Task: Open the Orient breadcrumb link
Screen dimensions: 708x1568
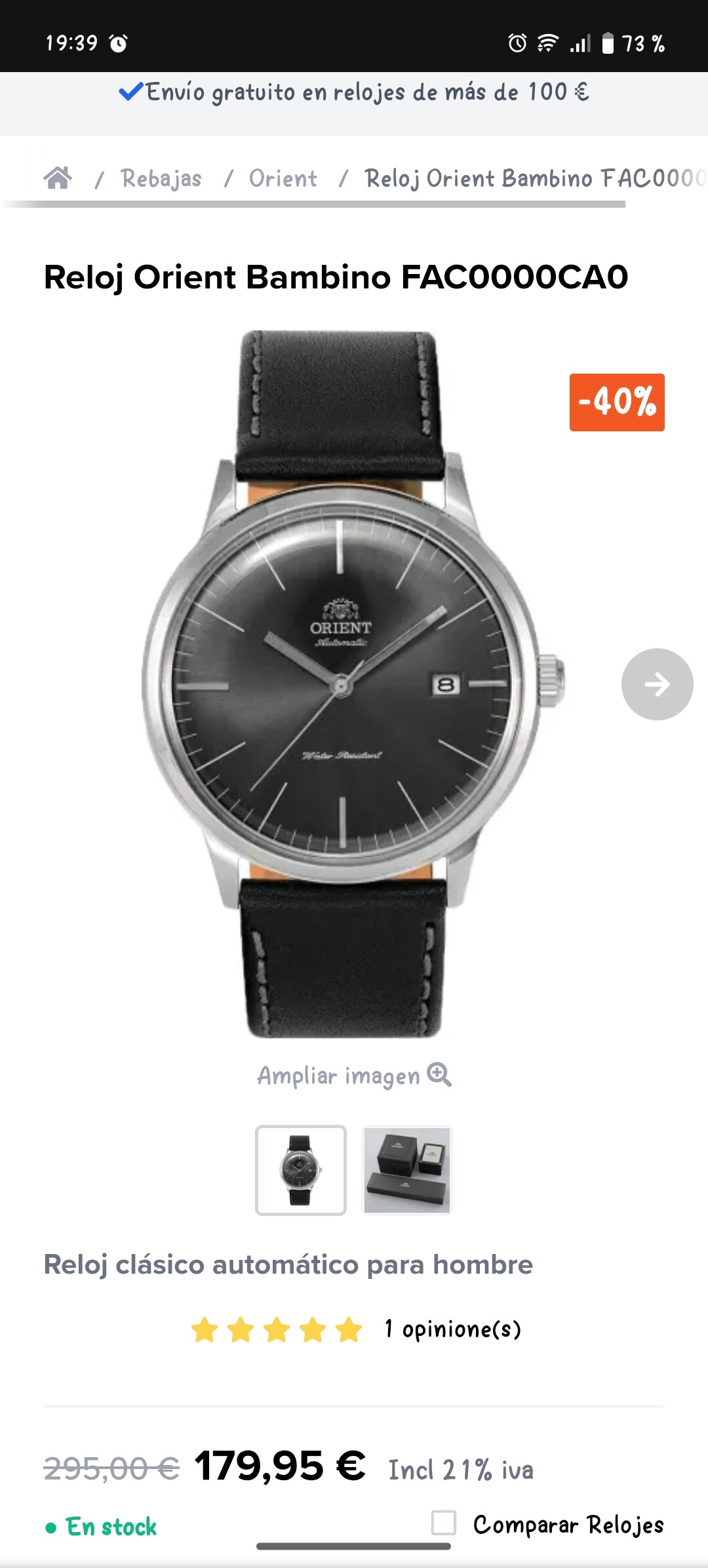Action: click(283, 178)
